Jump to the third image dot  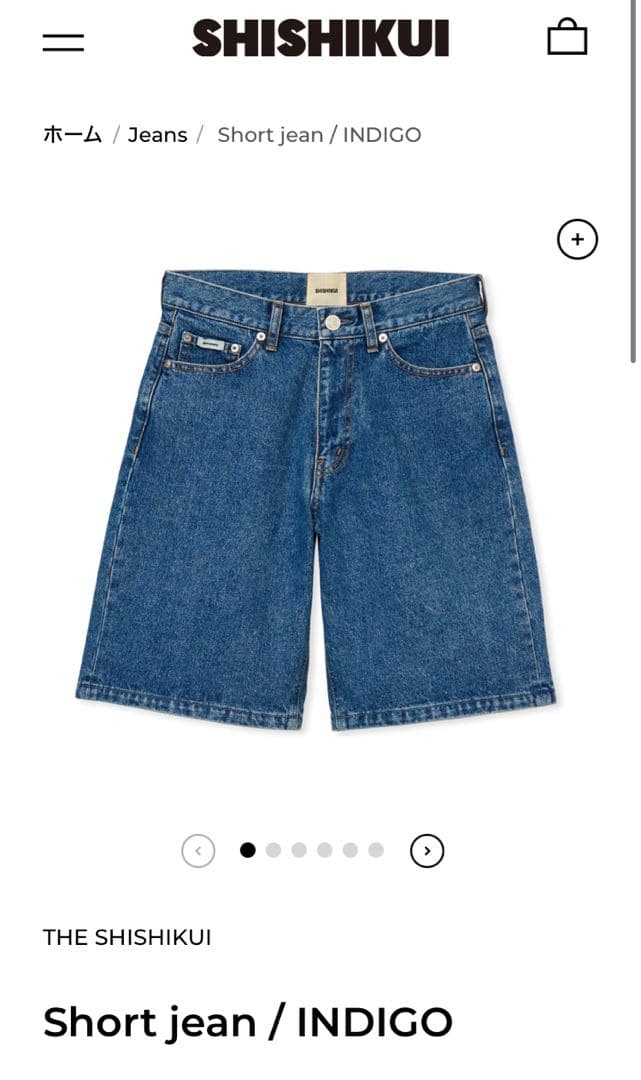coord(299,850)
